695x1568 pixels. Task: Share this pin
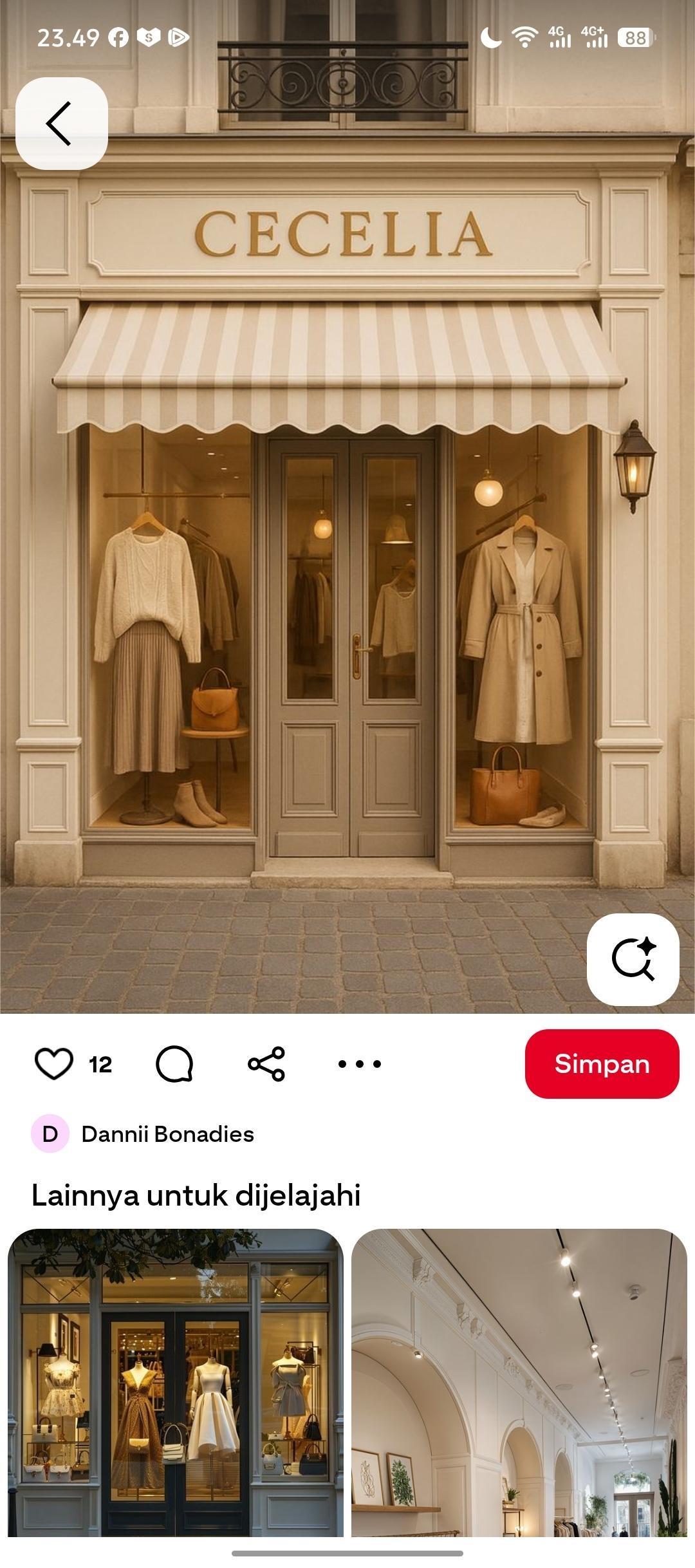pyautogui.click(x=266, y=1063)
